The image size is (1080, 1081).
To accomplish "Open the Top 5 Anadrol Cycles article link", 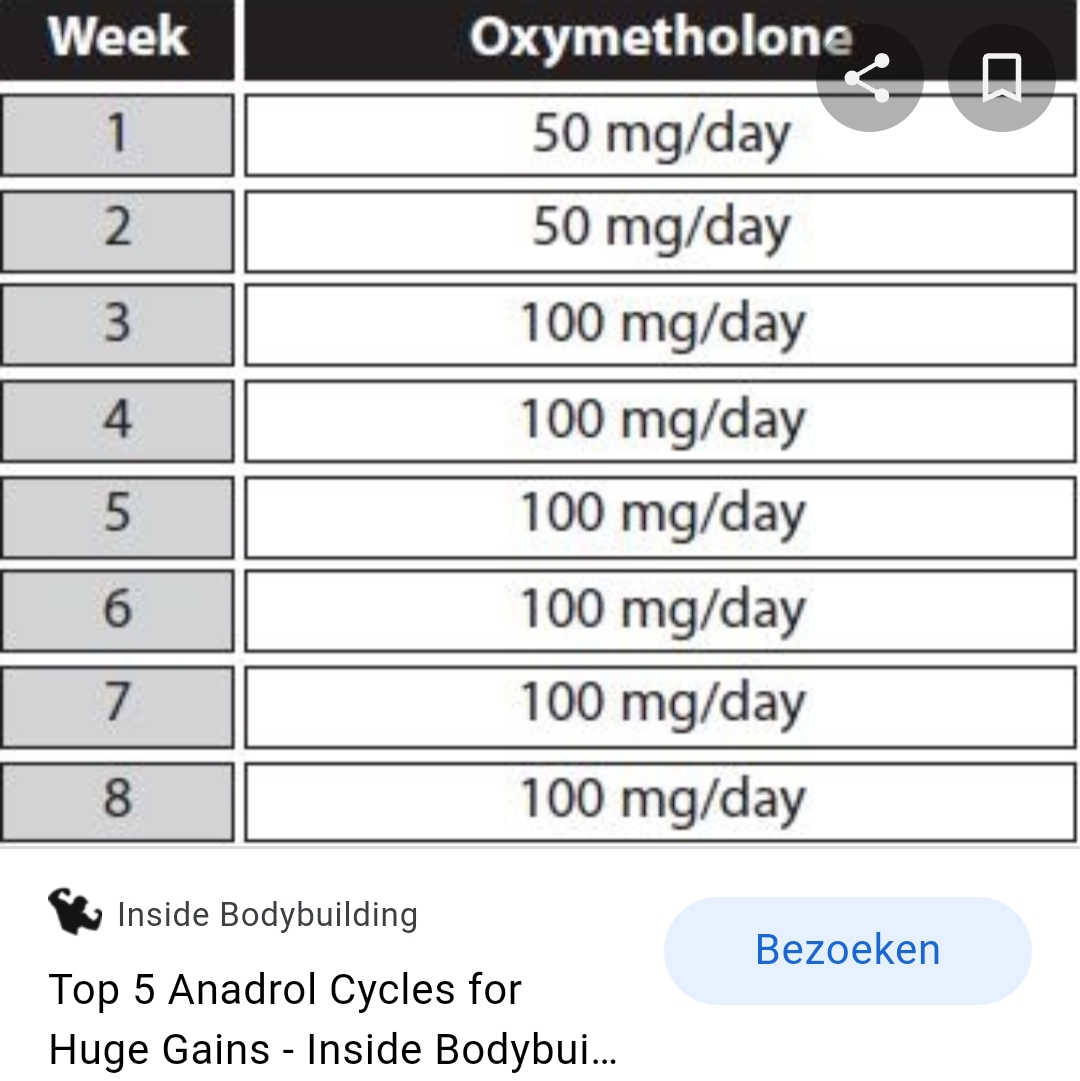I will pos(332,1019).
